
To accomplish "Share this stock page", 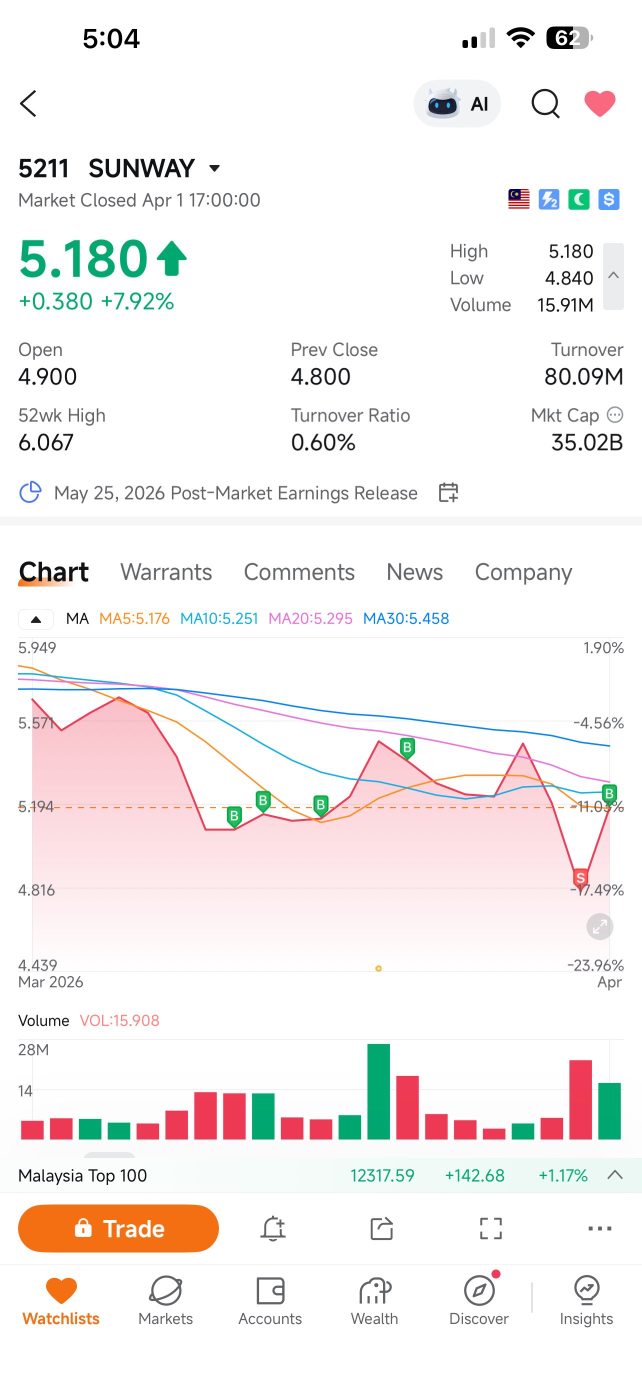I will [x=381, y=1229].
